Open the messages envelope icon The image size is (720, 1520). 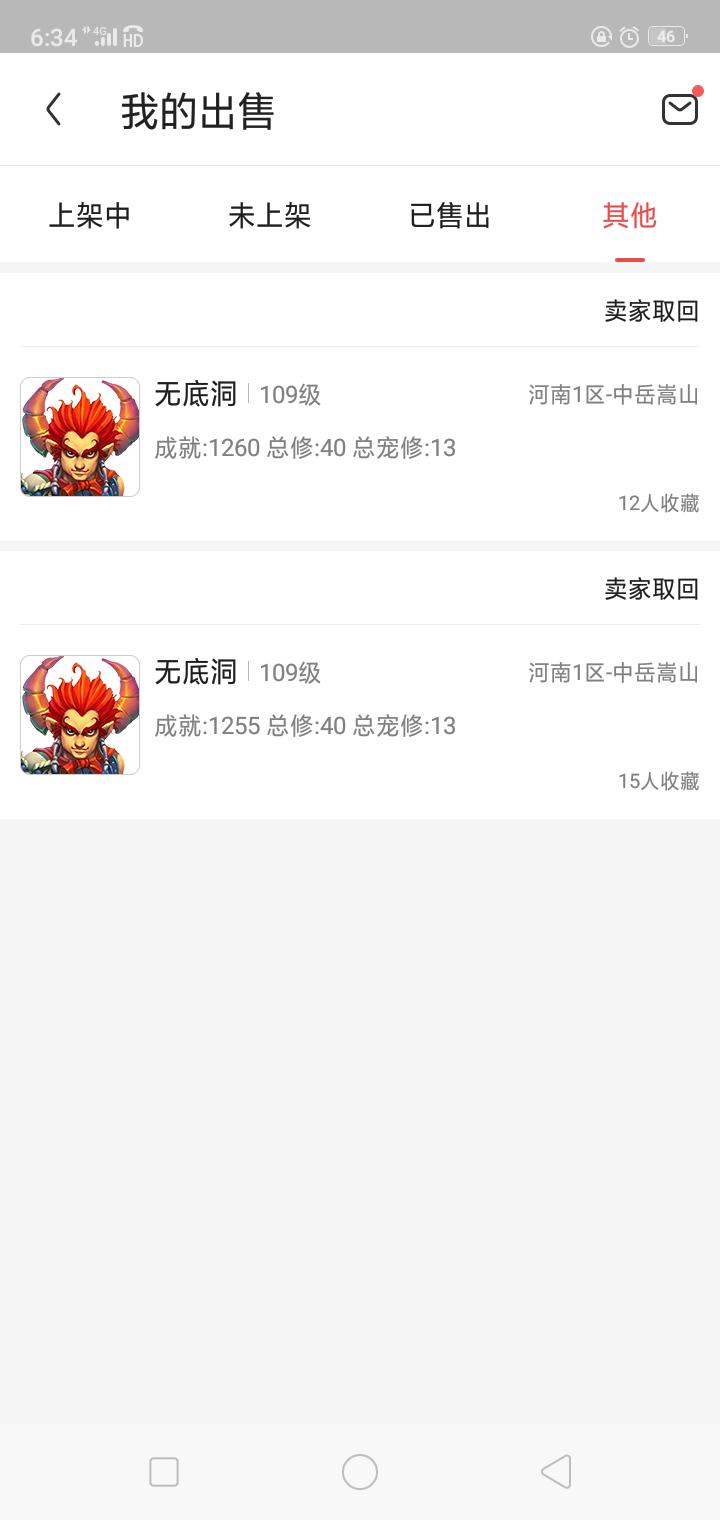[680, 109]
